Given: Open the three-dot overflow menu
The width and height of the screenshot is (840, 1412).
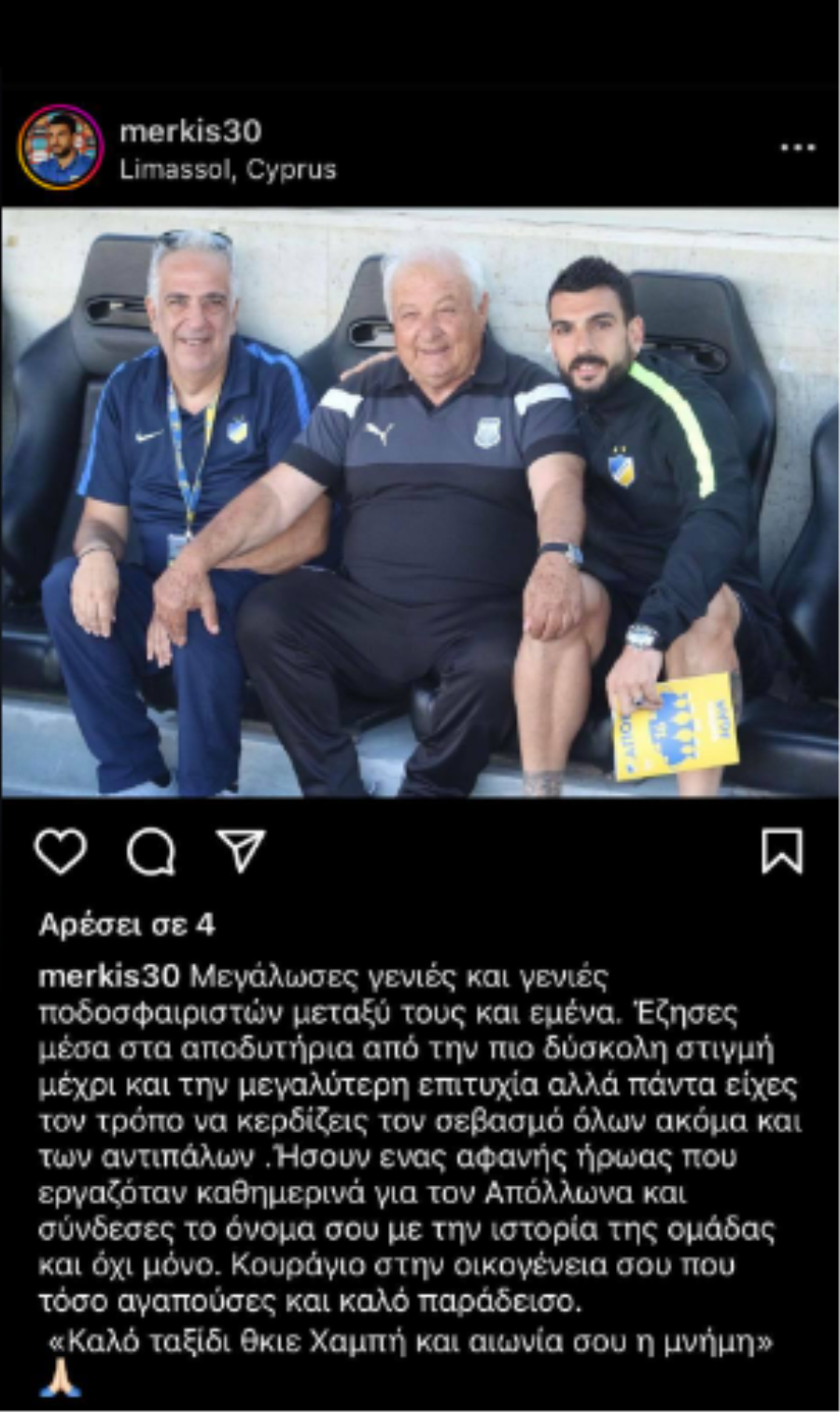Looking at the screenshot, I should [797, 147].
